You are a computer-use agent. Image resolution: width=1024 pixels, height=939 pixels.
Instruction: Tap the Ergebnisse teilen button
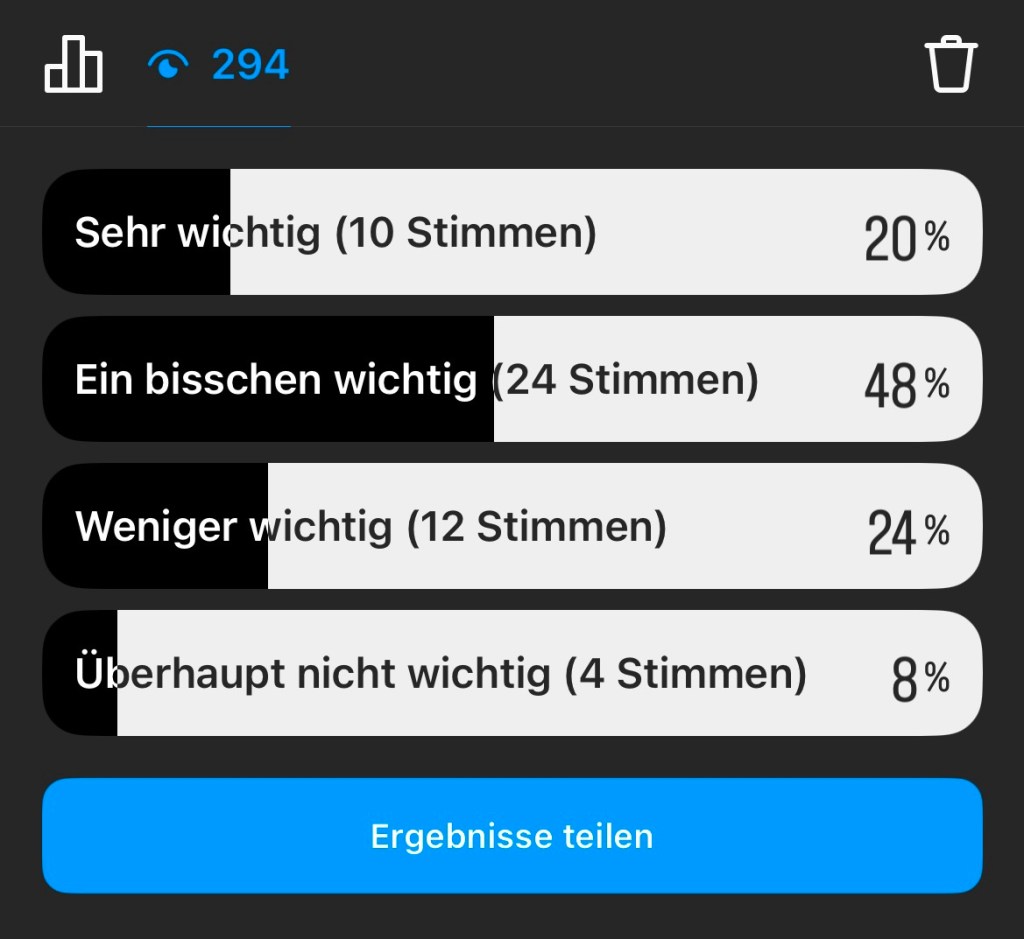(x=512, y=836)
